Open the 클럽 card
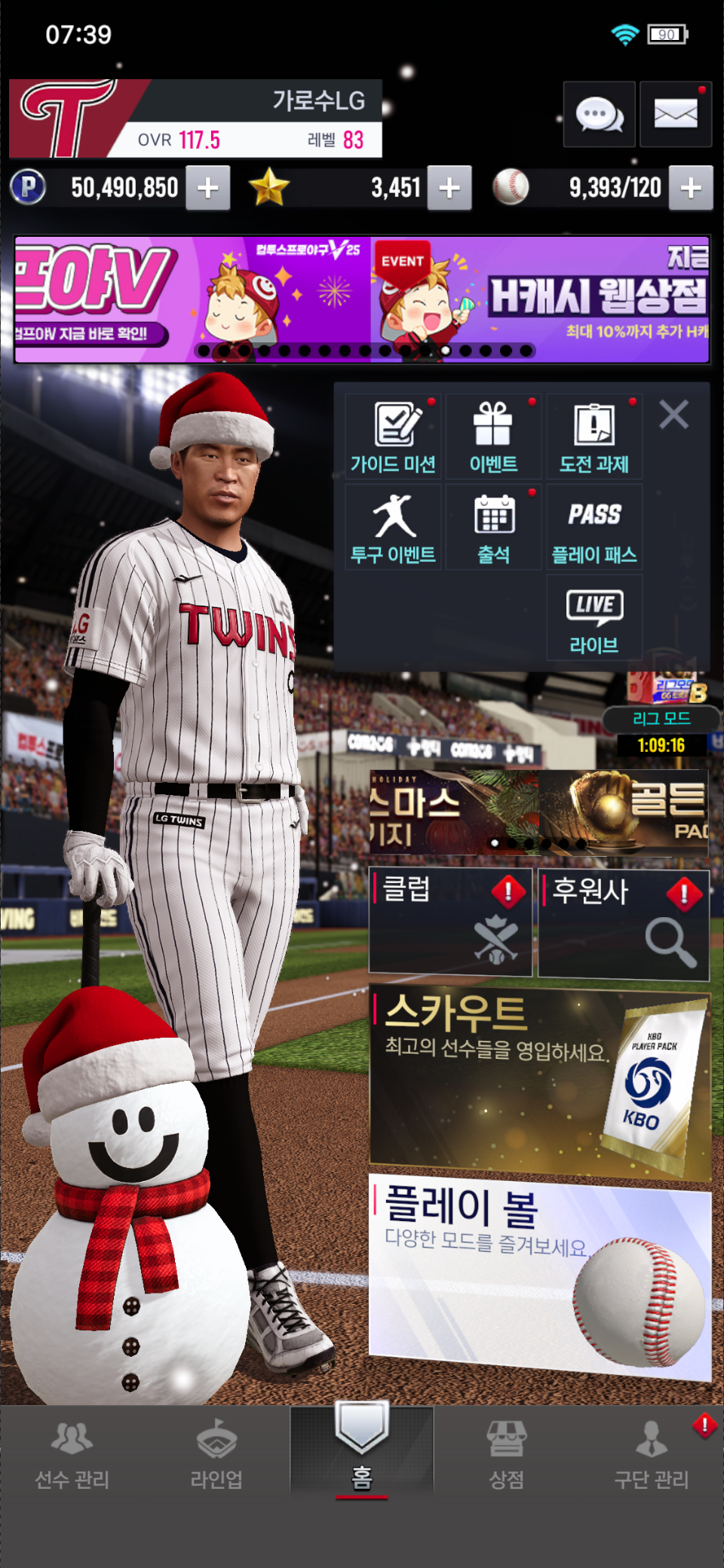724x1568 pixels. (x=450, y=922)
